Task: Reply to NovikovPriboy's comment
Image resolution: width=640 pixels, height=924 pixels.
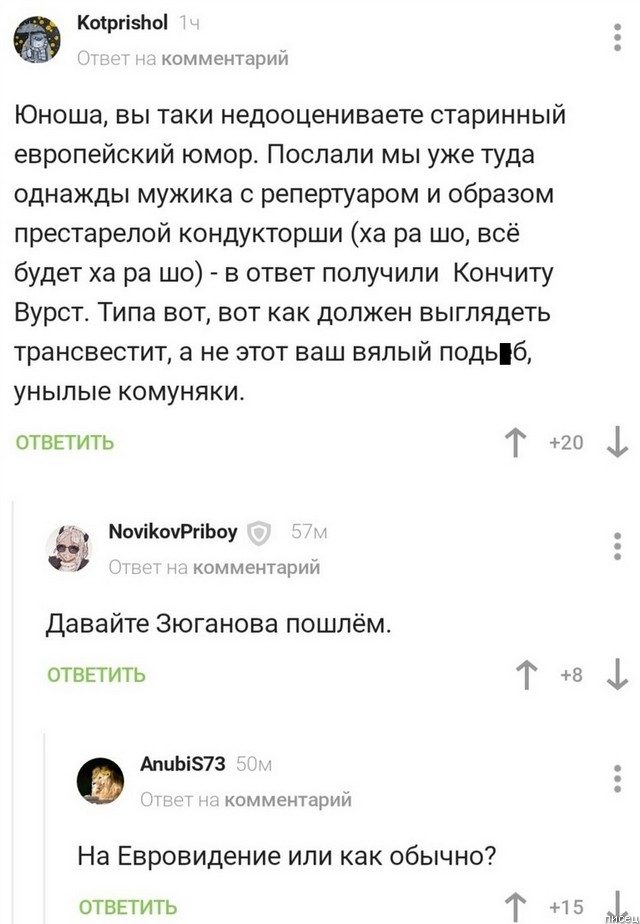Action: pyautogui.click(x=96, y=675)
